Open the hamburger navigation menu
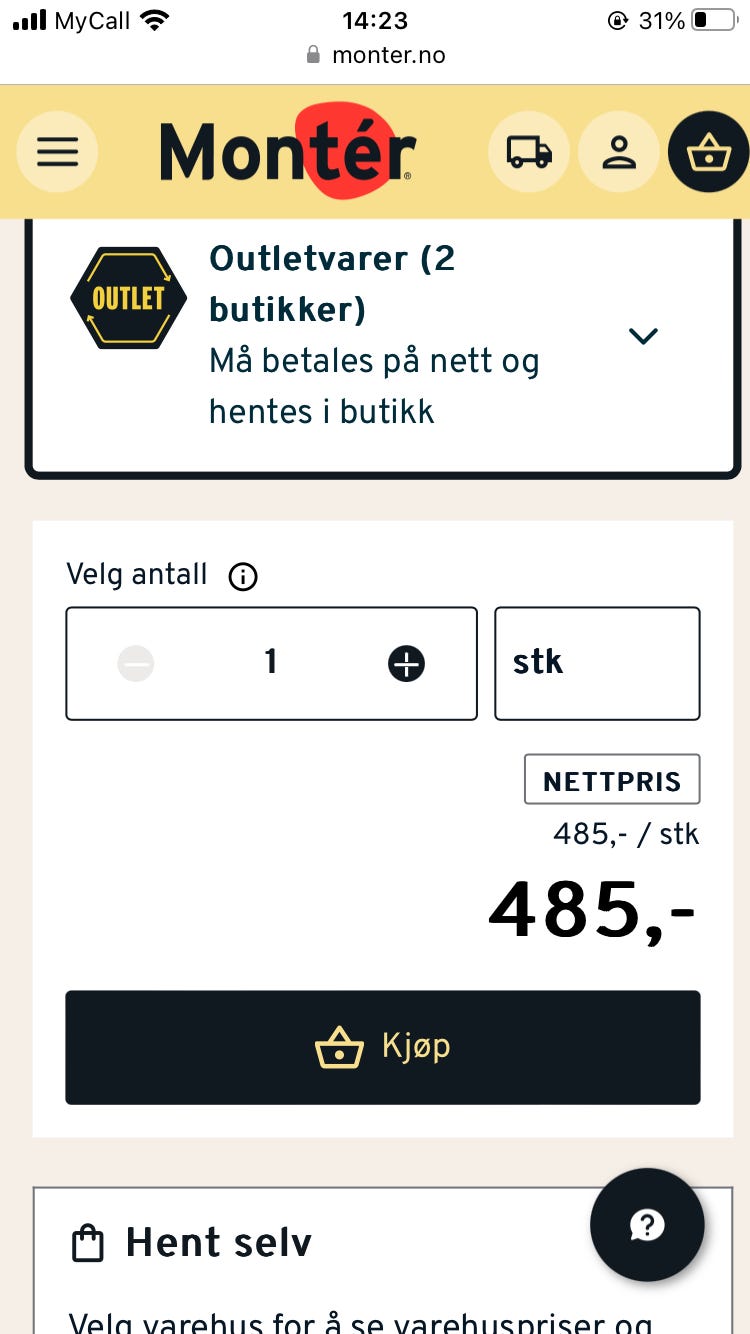 57,151
